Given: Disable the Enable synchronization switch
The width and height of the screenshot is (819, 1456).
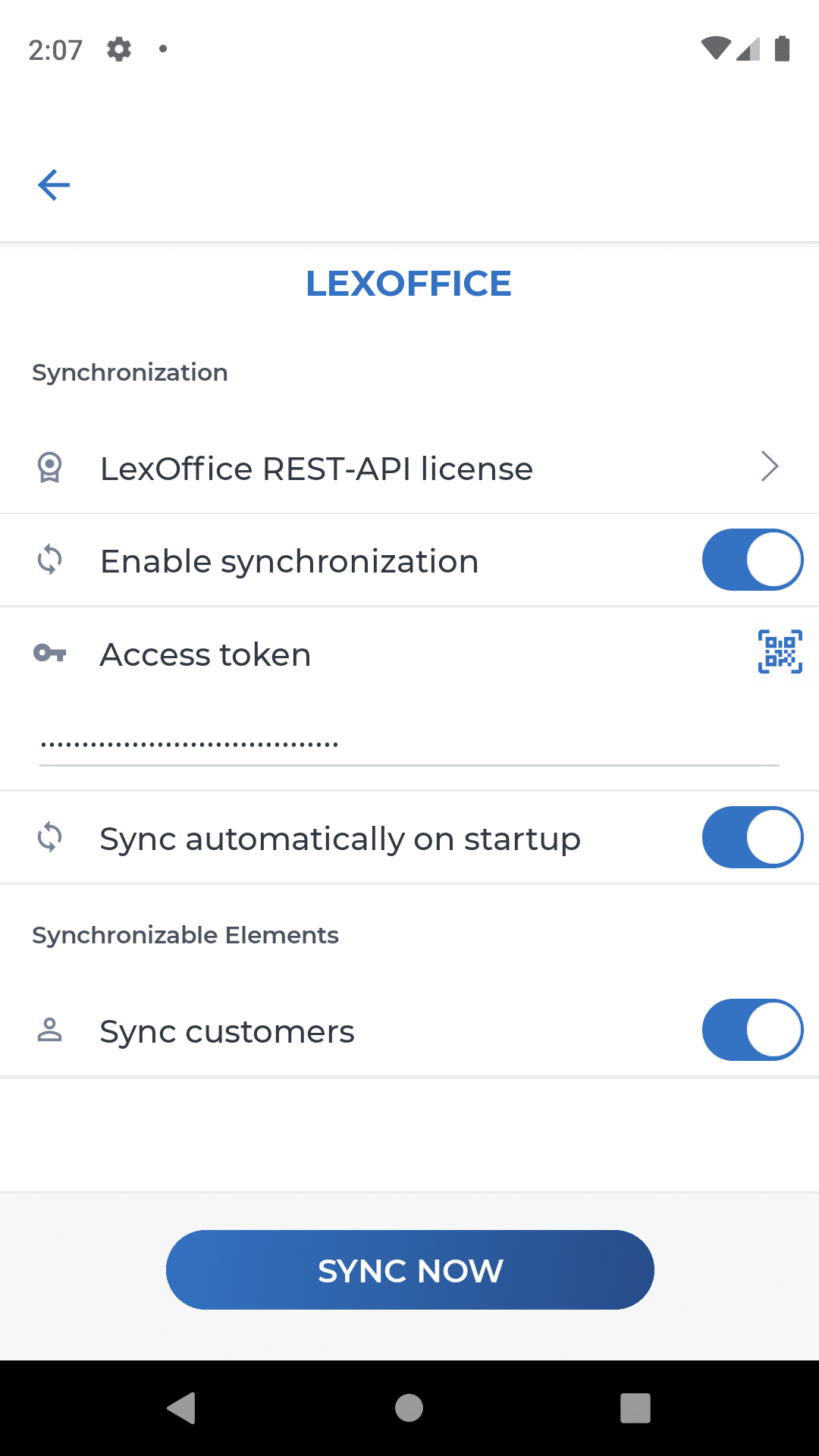Looking at the screenshot, I should click(x=752, y=560).
